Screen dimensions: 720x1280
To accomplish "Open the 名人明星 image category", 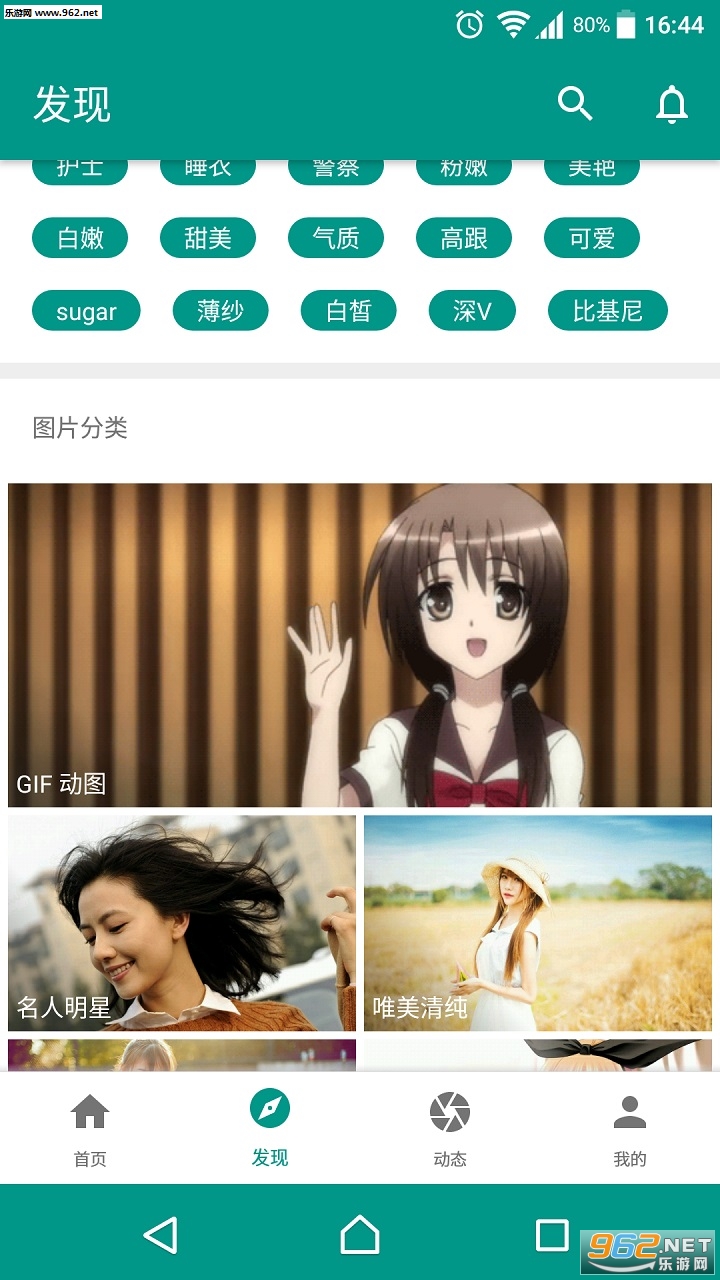I will (x=180, y=923).
